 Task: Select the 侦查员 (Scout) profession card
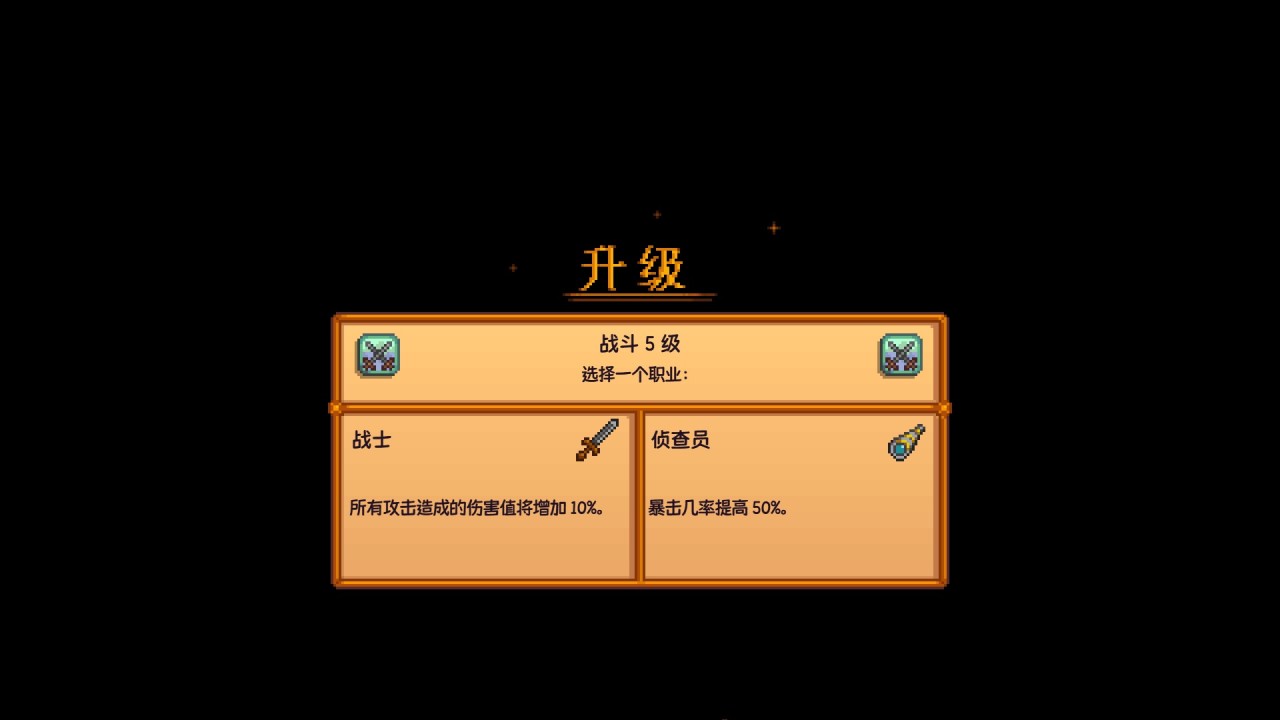coord(790,496)
